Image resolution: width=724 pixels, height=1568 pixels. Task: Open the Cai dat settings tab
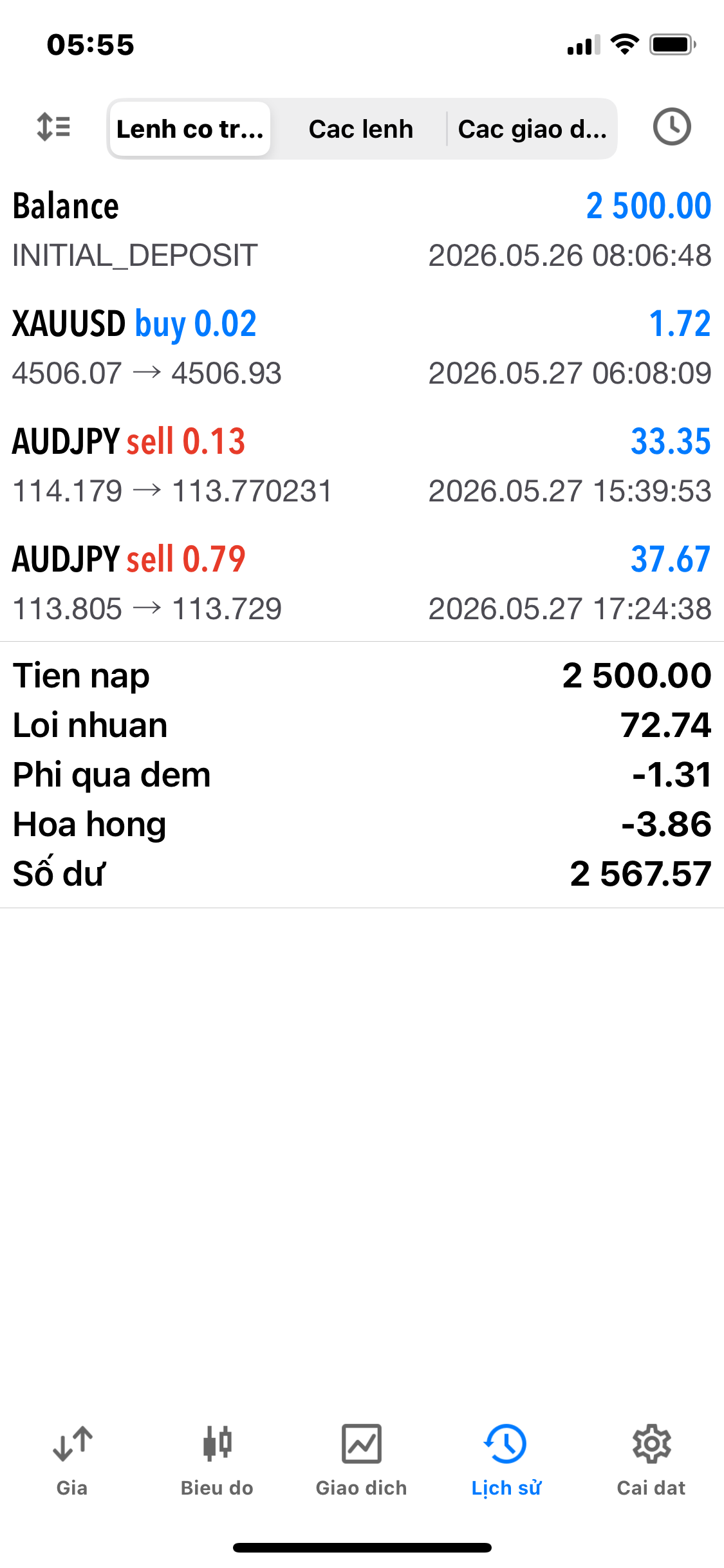(x=651, y=1461)
